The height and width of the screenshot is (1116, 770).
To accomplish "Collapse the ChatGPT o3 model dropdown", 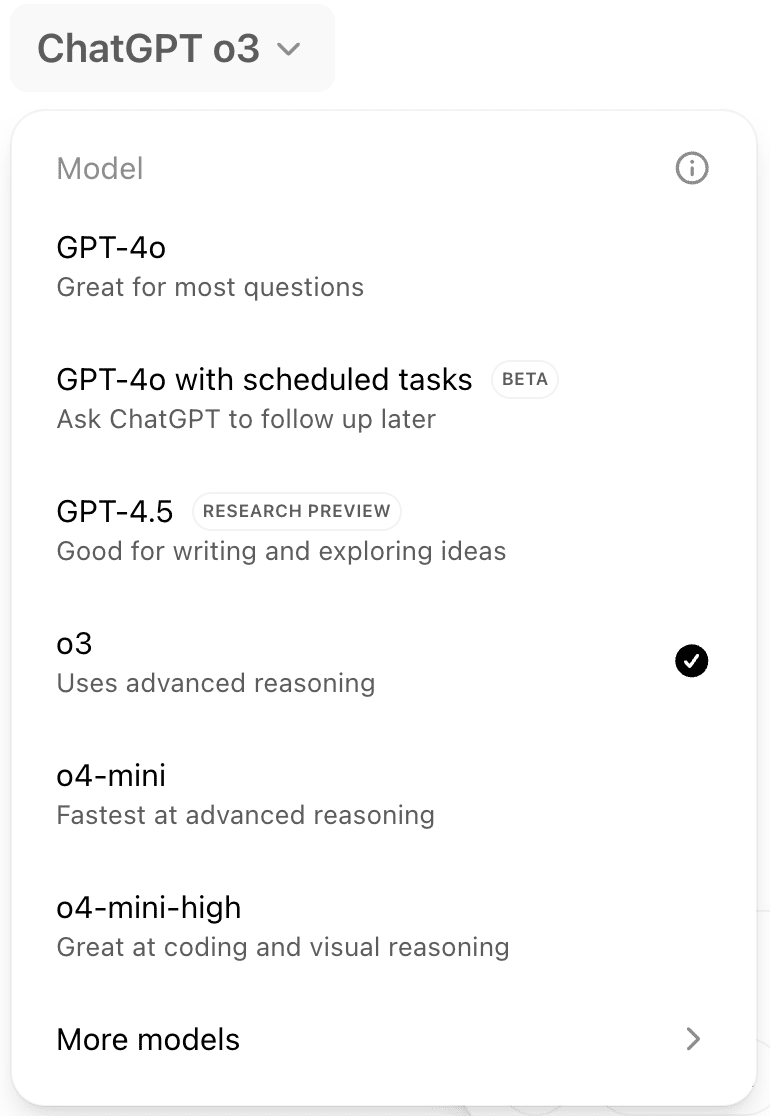I will pos(170,49).
